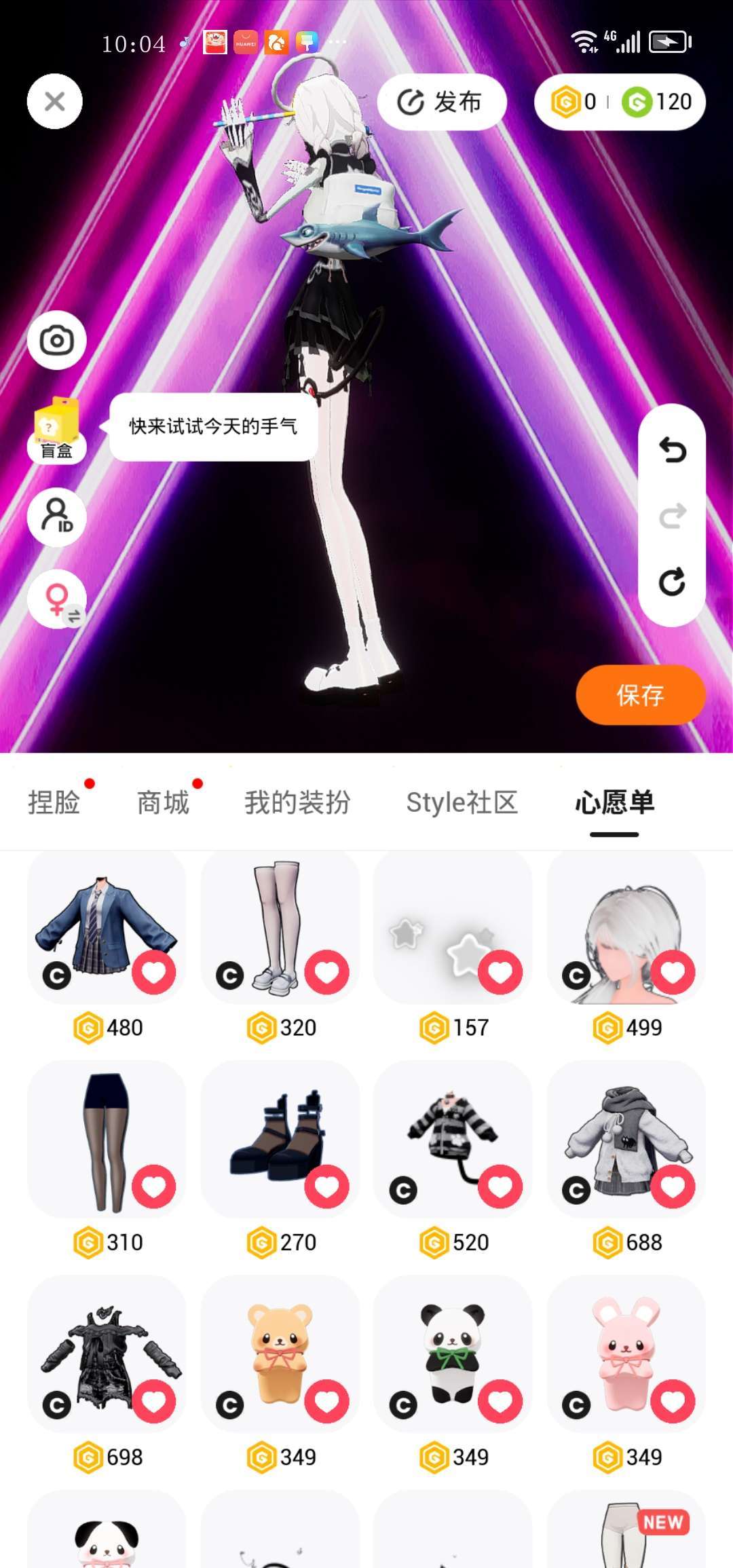Open the avatar ID profile icon
Screen dimensions: 733x1568
pyautogui.click(x=56, y=517)
